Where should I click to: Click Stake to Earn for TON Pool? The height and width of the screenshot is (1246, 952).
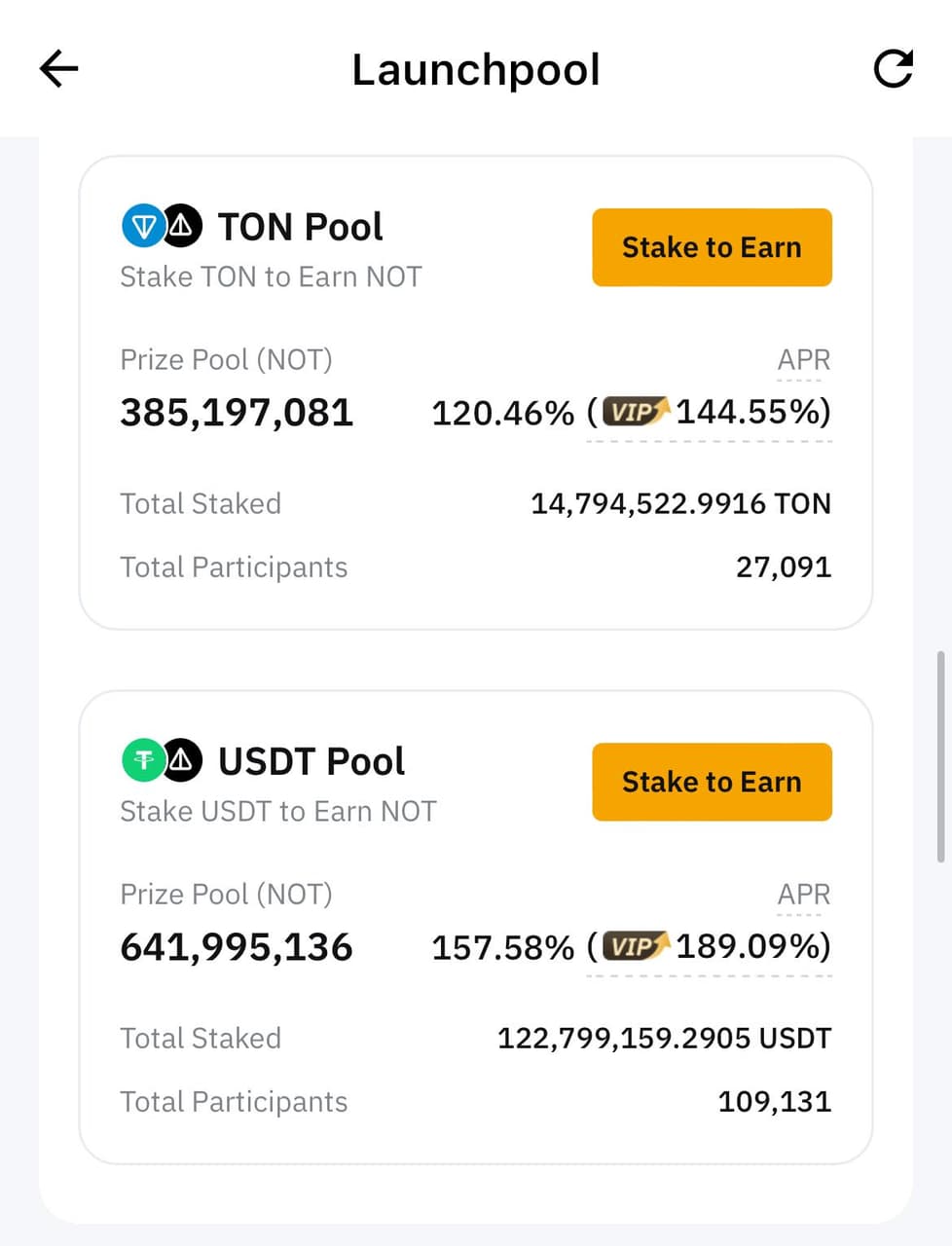(x=712, y=247)
